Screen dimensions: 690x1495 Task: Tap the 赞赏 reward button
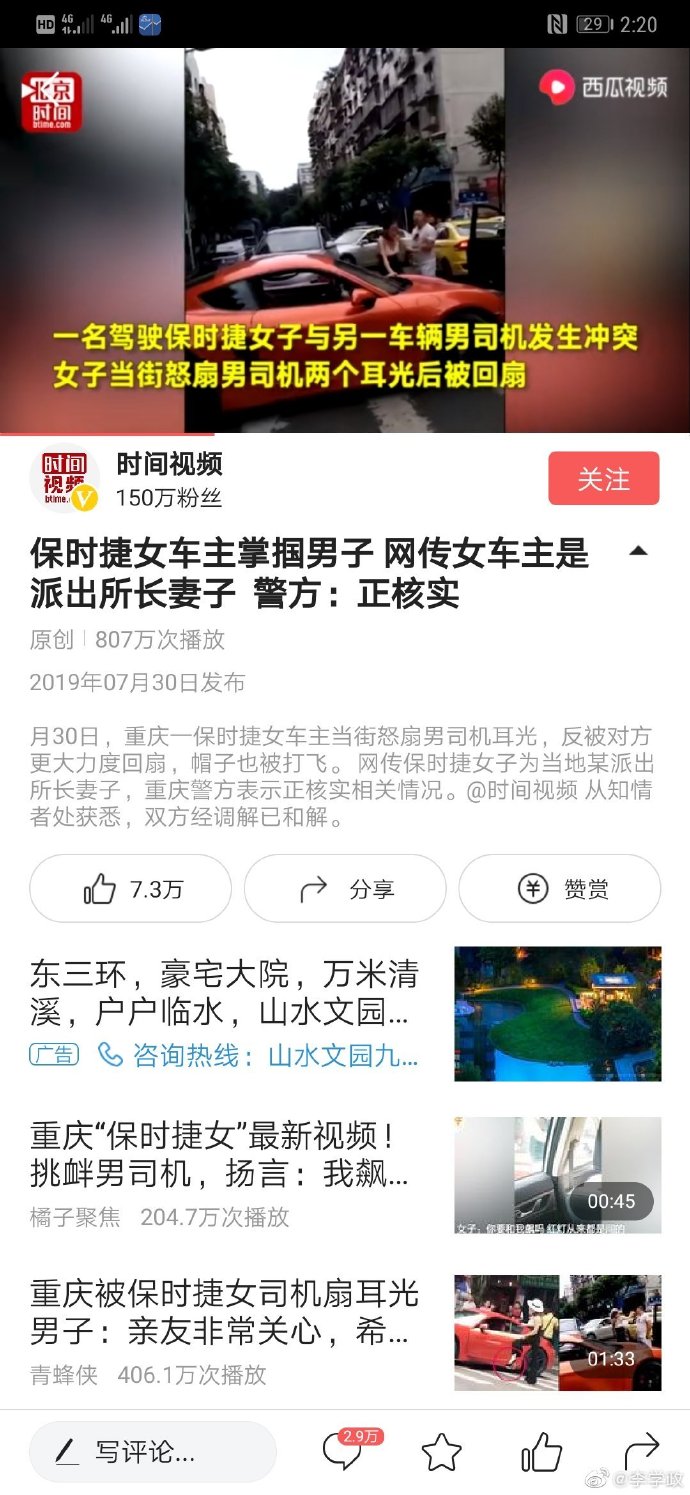tap(559, 889)
